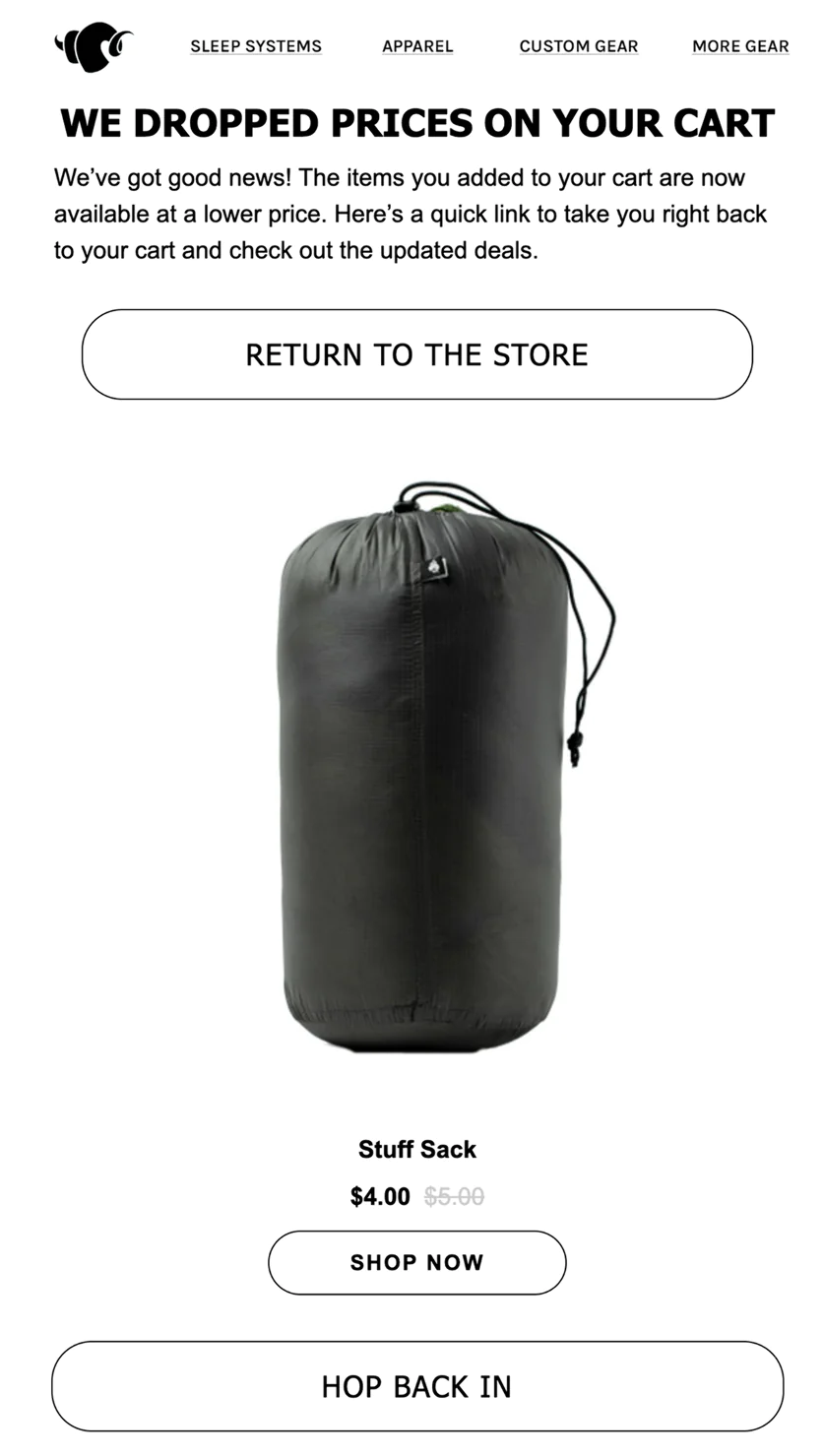This screenshot has height=1456, width=823.
Task: Click the Stuff Sack product title
Action: coord(416,1149)
